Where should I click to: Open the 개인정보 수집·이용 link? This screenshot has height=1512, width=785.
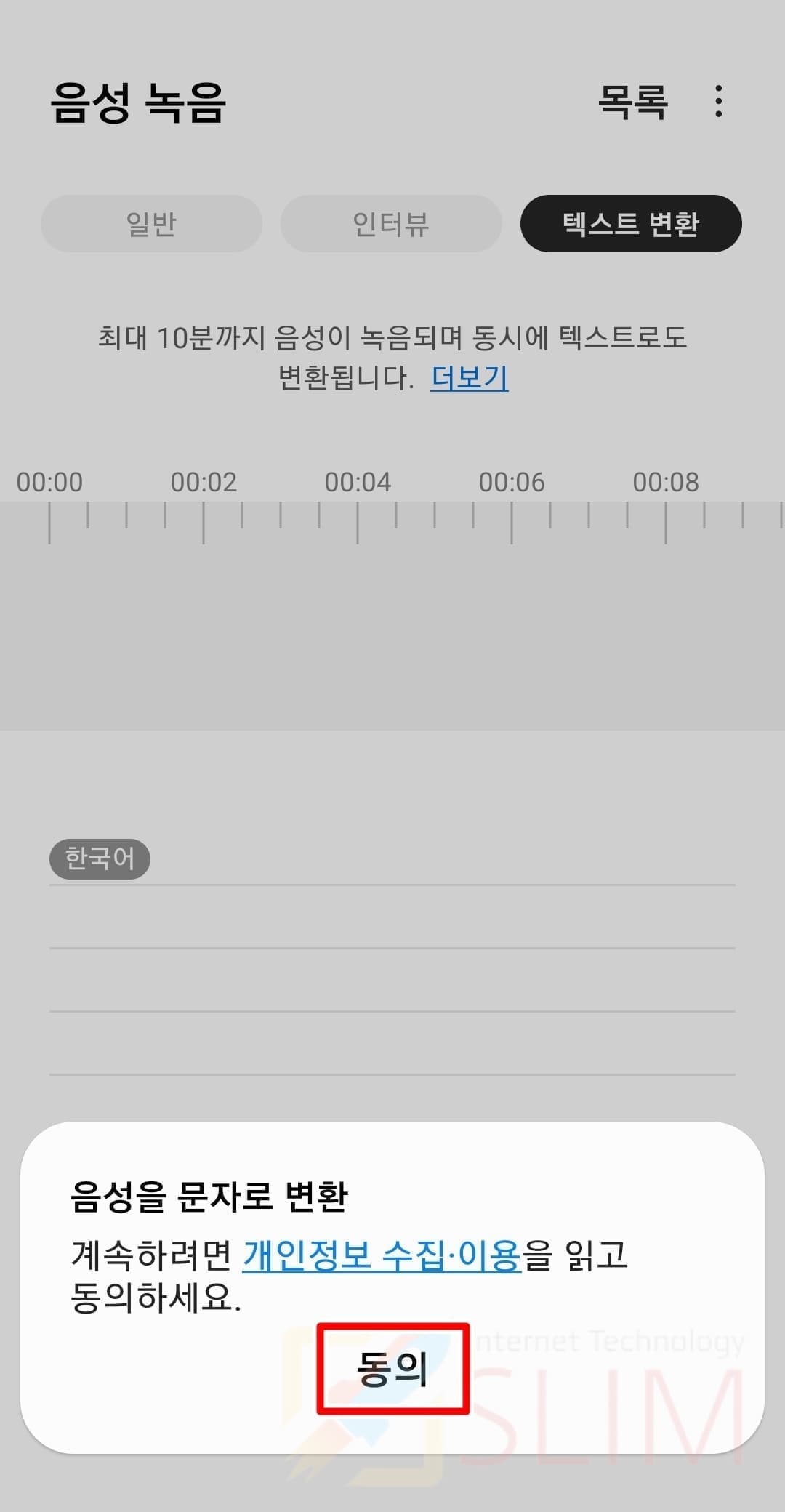coord(382,1255)
